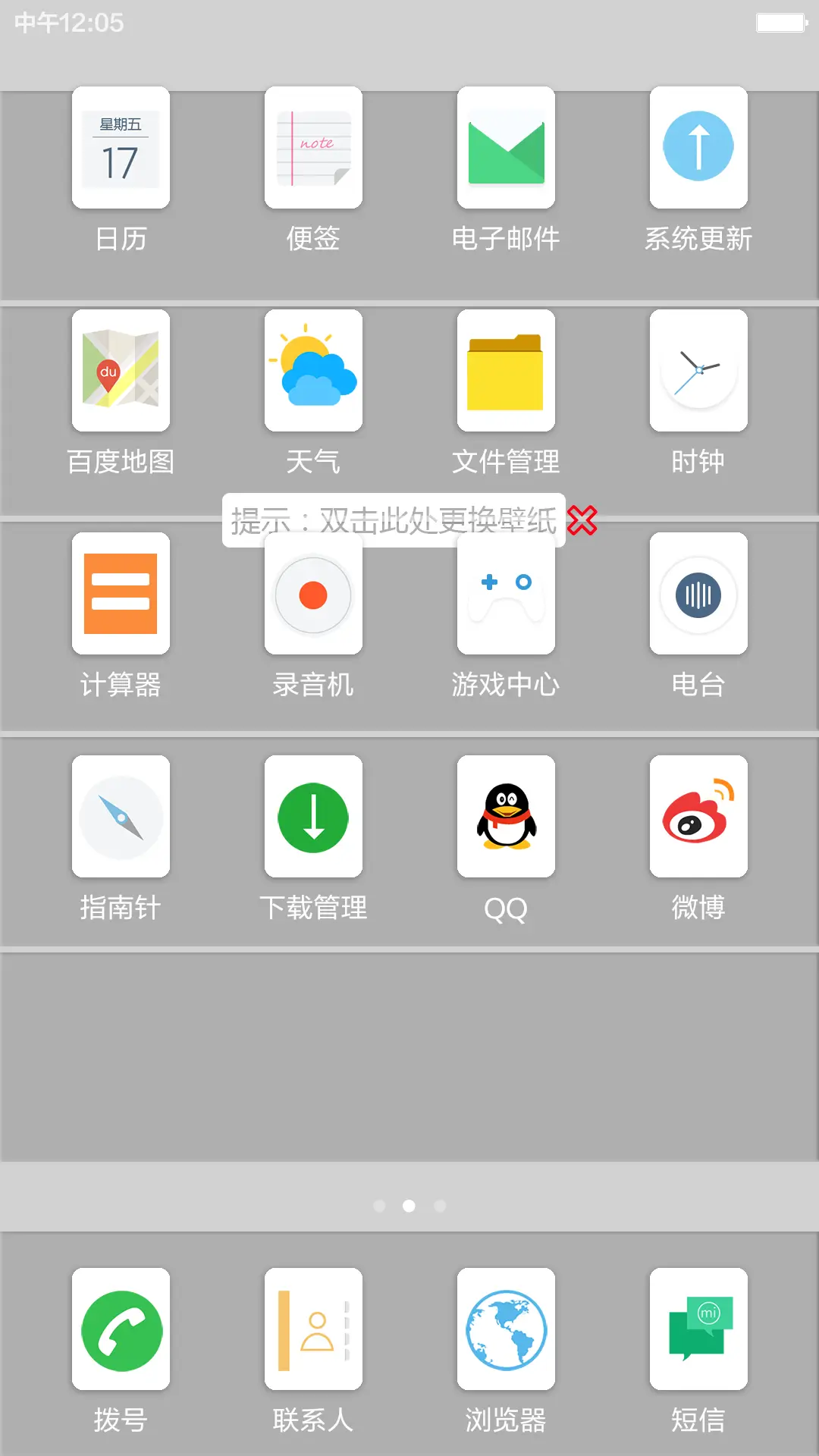
Task: Open the Calendar showing Friday 17
Action: [121, 149]
